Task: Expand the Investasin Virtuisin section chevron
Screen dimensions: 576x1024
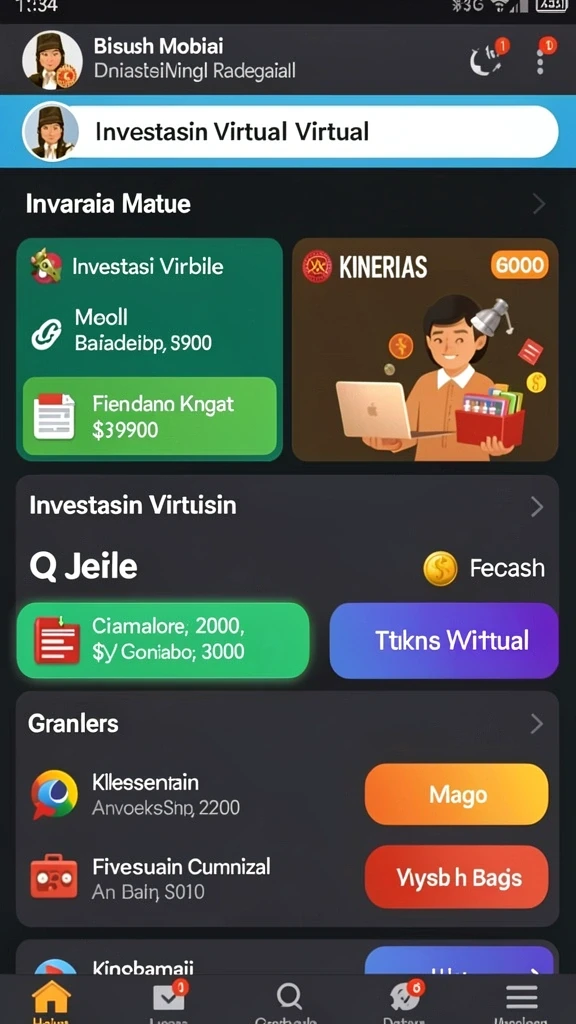Action: (x=537, y=506)
